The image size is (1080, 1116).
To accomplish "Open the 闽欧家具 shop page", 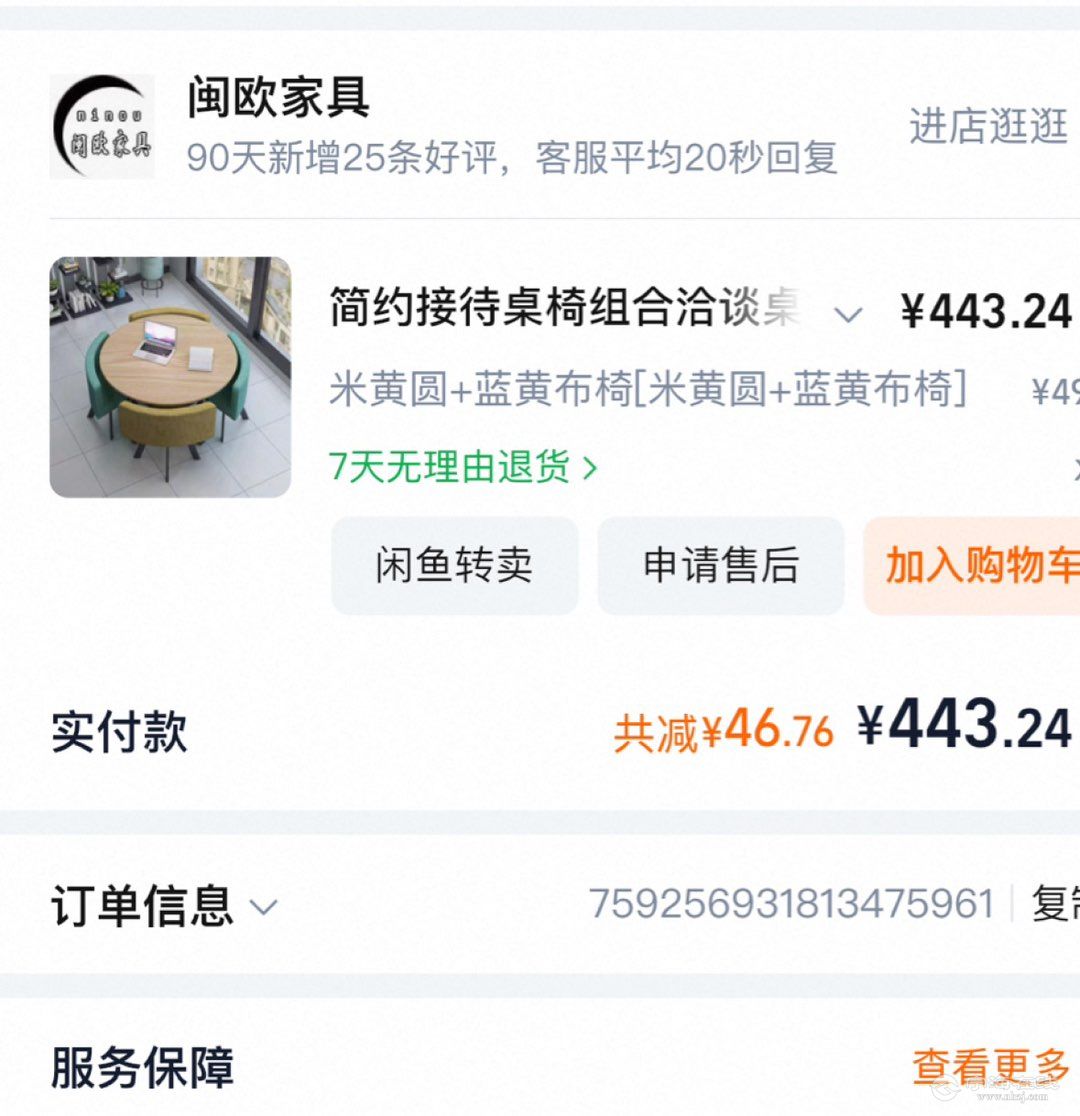I will [x=278, y=98].
